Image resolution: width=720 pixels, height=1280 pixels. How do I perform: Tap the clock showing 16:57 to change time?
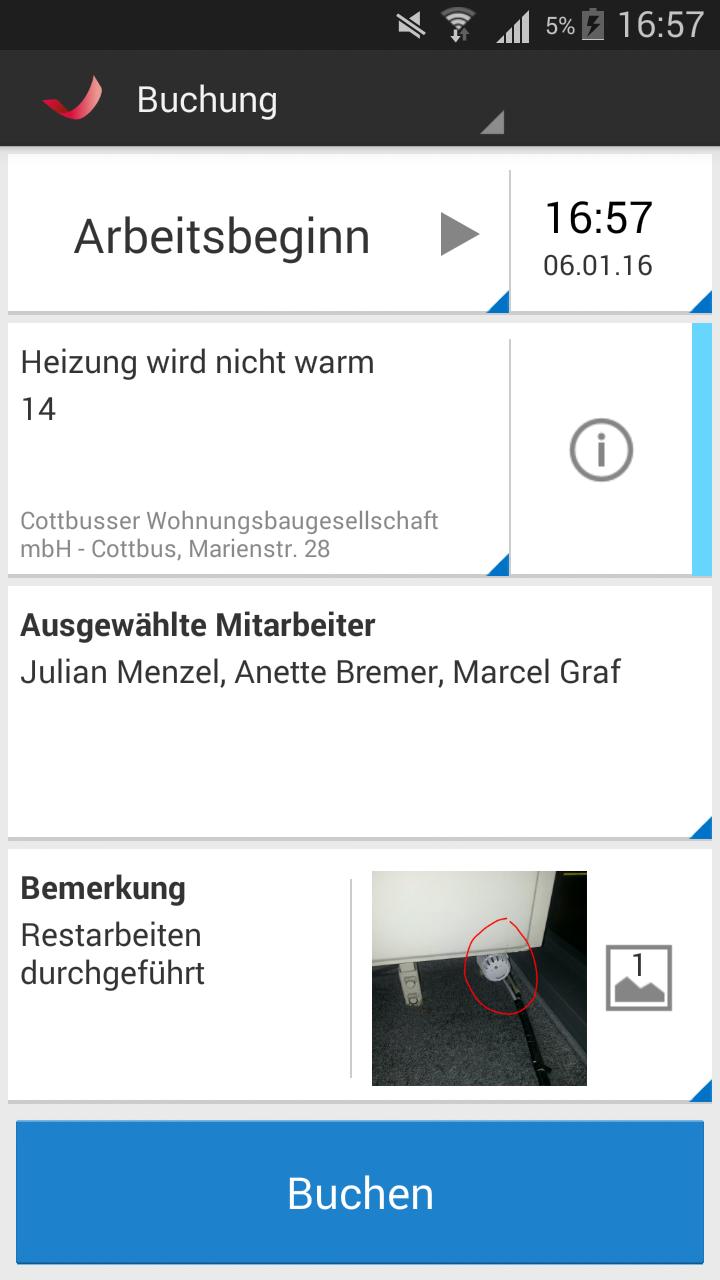click(x=598, y=216)
